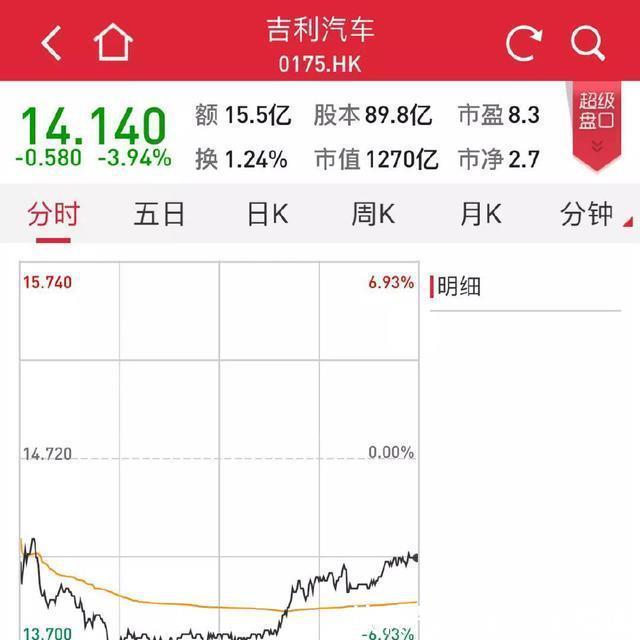Switch to the 月K chart tab
The image size is (640, 640).
[480, 214]
